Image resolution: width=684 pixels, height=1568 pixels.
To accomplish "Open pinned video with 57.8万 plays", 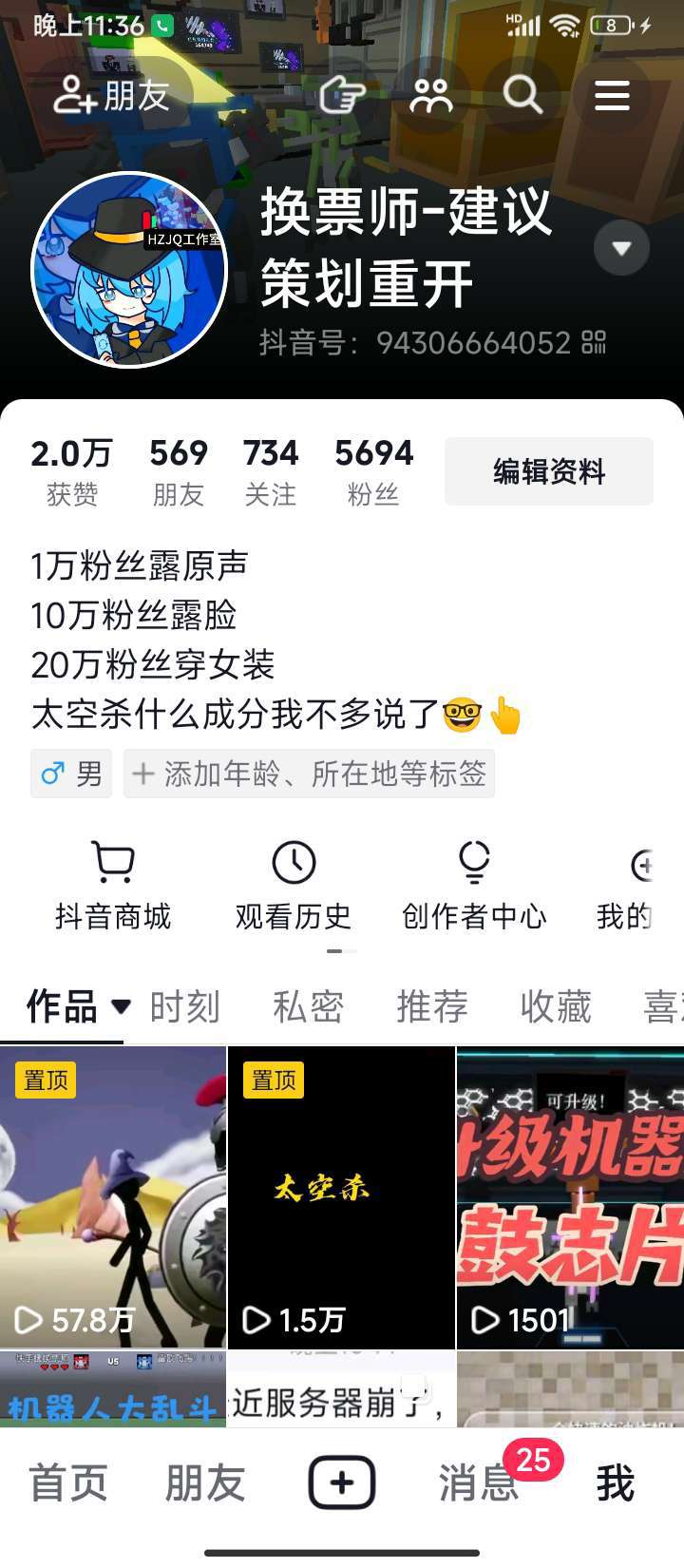I will point(113,1197).
